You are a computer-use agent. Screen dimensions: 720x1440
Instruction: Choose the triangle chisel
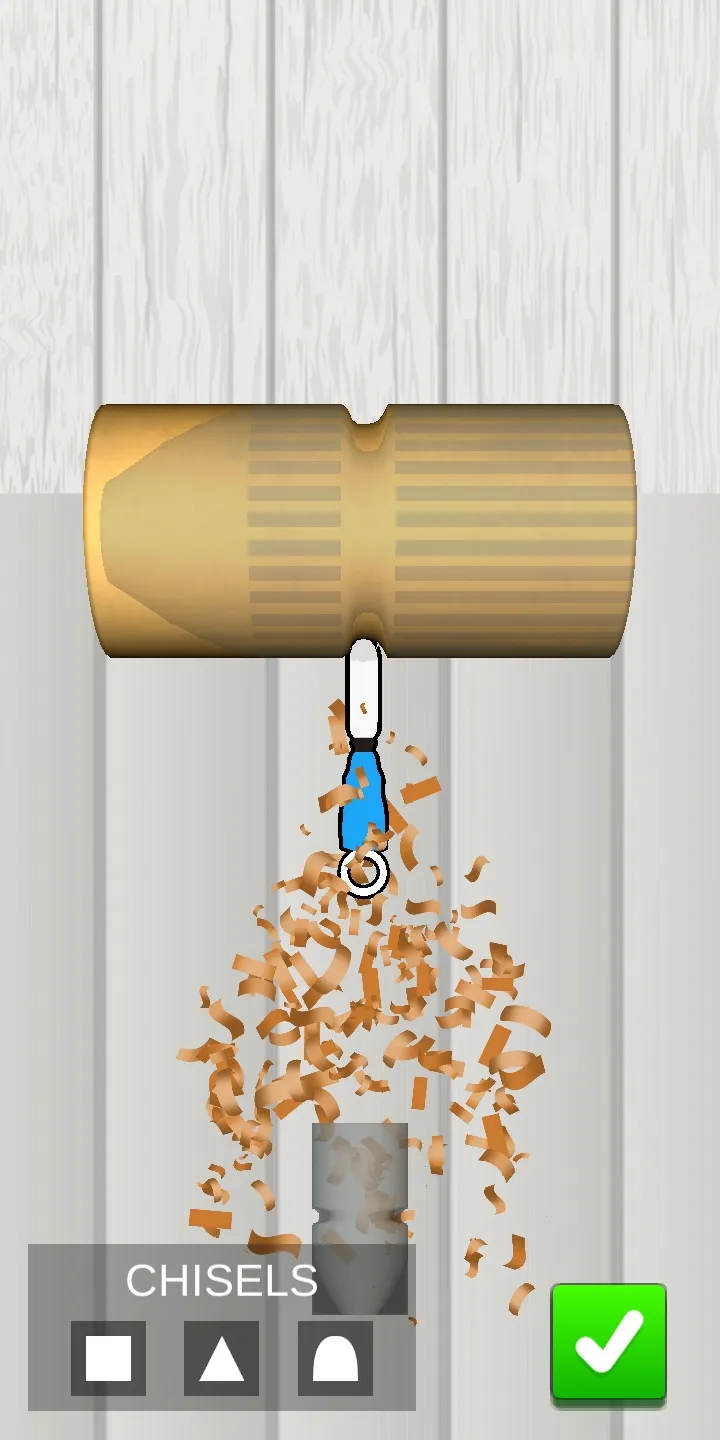point(221,1358)
